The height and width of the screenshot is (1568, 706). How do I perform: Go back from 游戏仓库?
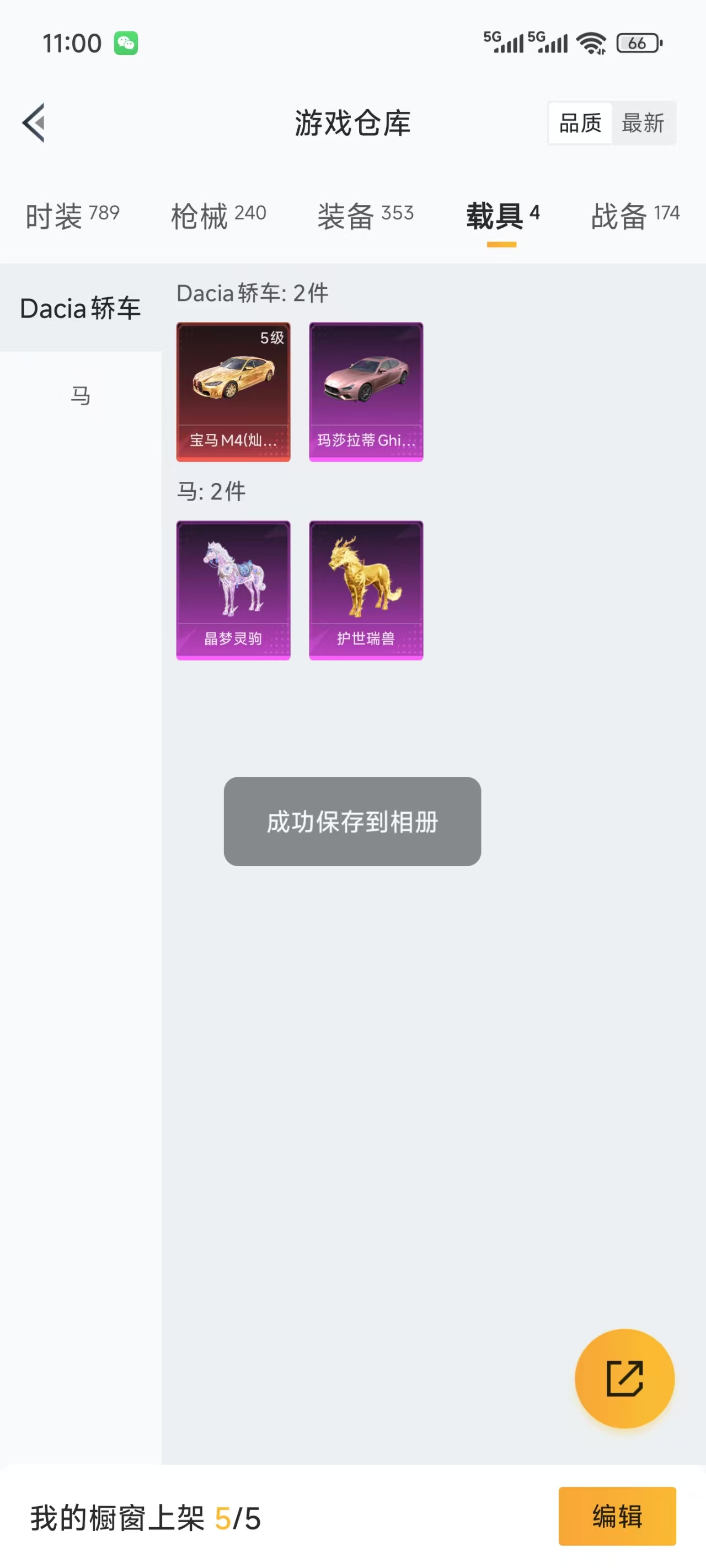click(x=35, y=122)
